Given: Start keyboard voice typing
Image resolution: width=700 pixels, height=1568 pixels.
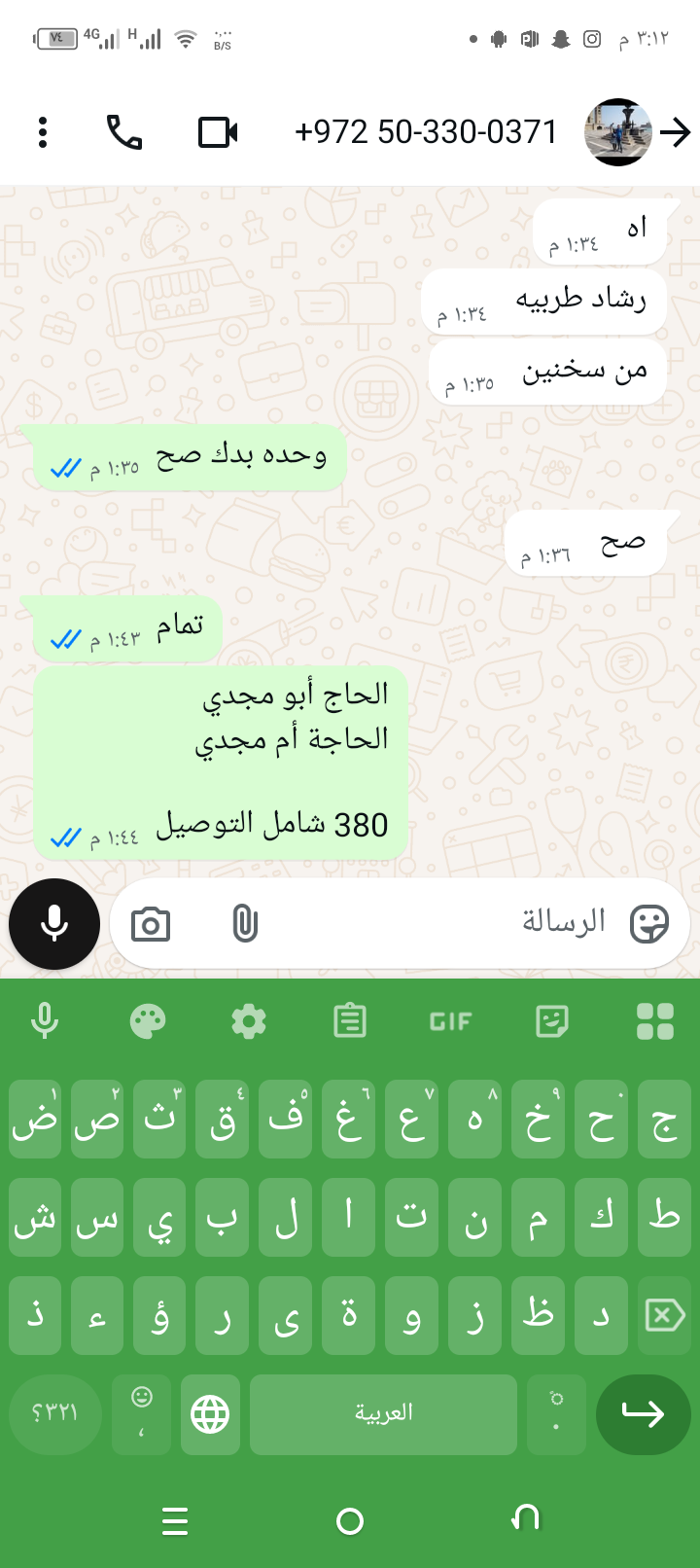Looking at the screenshot, I should click(45, 1021).
